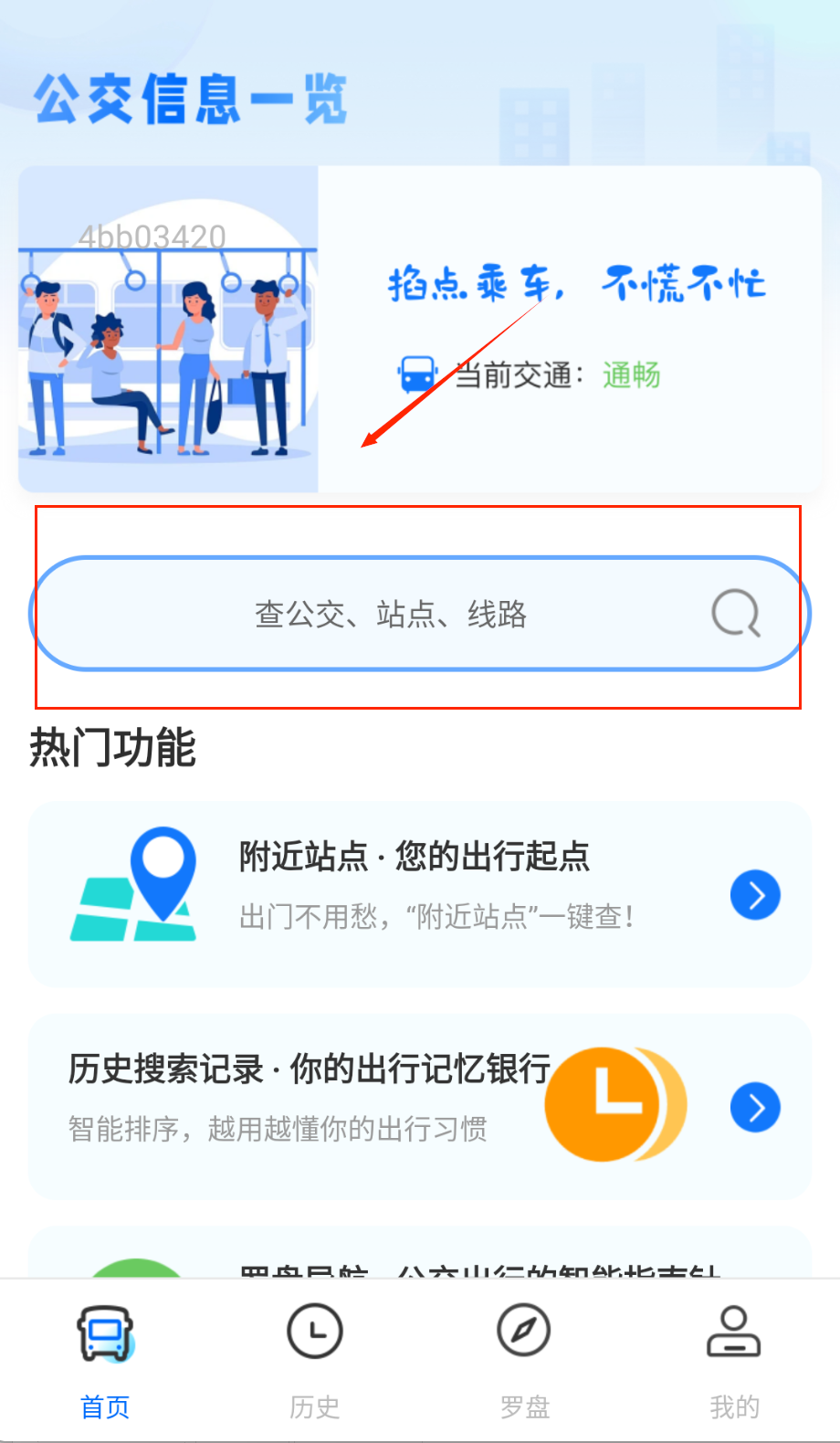
Task: Tap the arrow button on 历史搜索记录 card
Action: [x=755, y=1107]
